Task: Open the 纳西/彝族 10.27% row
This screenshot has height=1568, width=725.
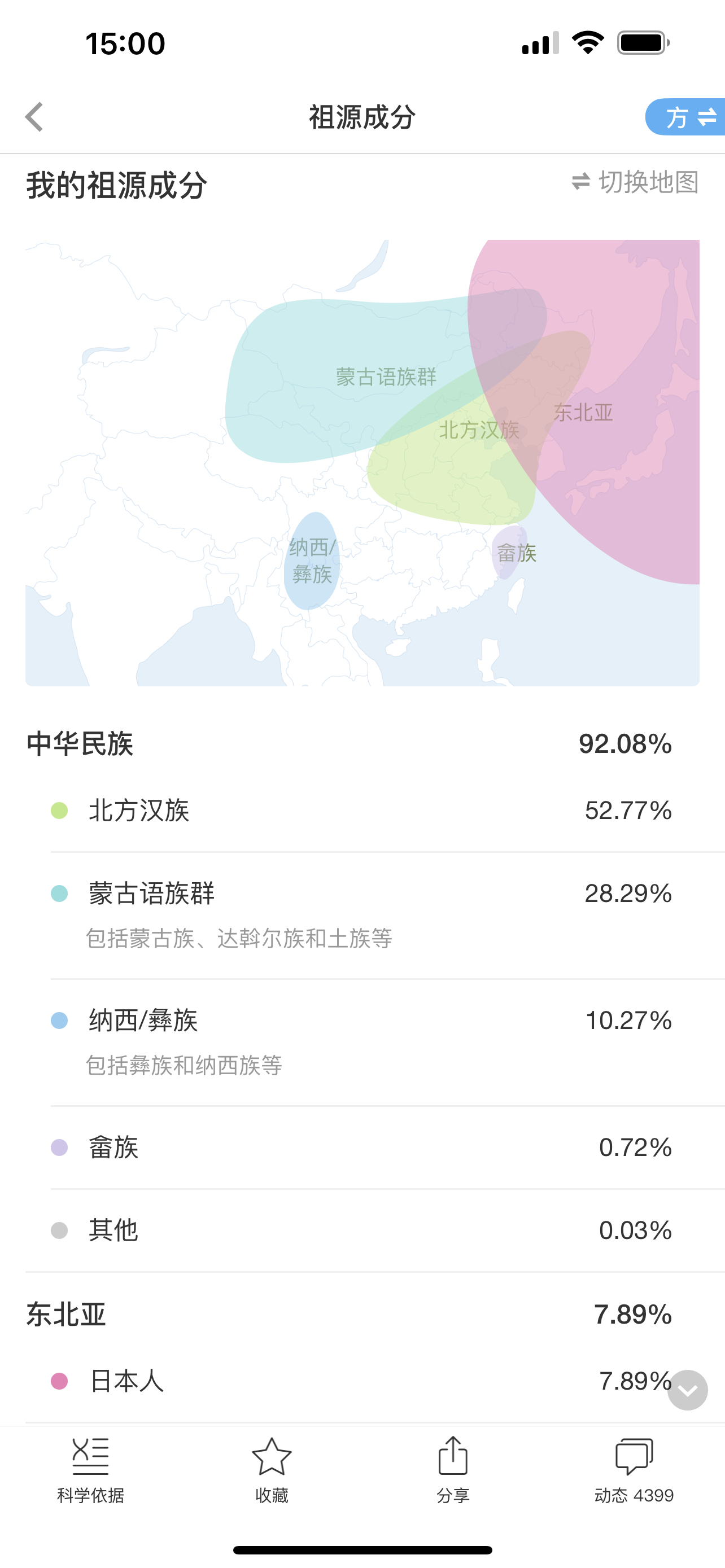Action: [375, 1043]
